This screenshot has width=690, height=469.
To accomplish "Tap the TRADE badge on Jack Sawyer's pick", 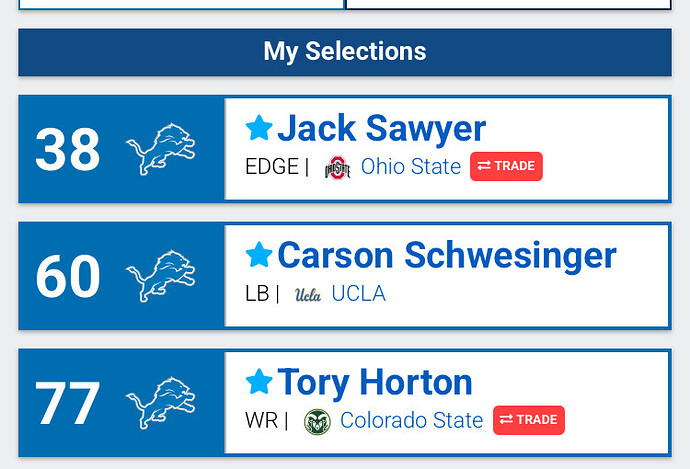I will 506,167.
